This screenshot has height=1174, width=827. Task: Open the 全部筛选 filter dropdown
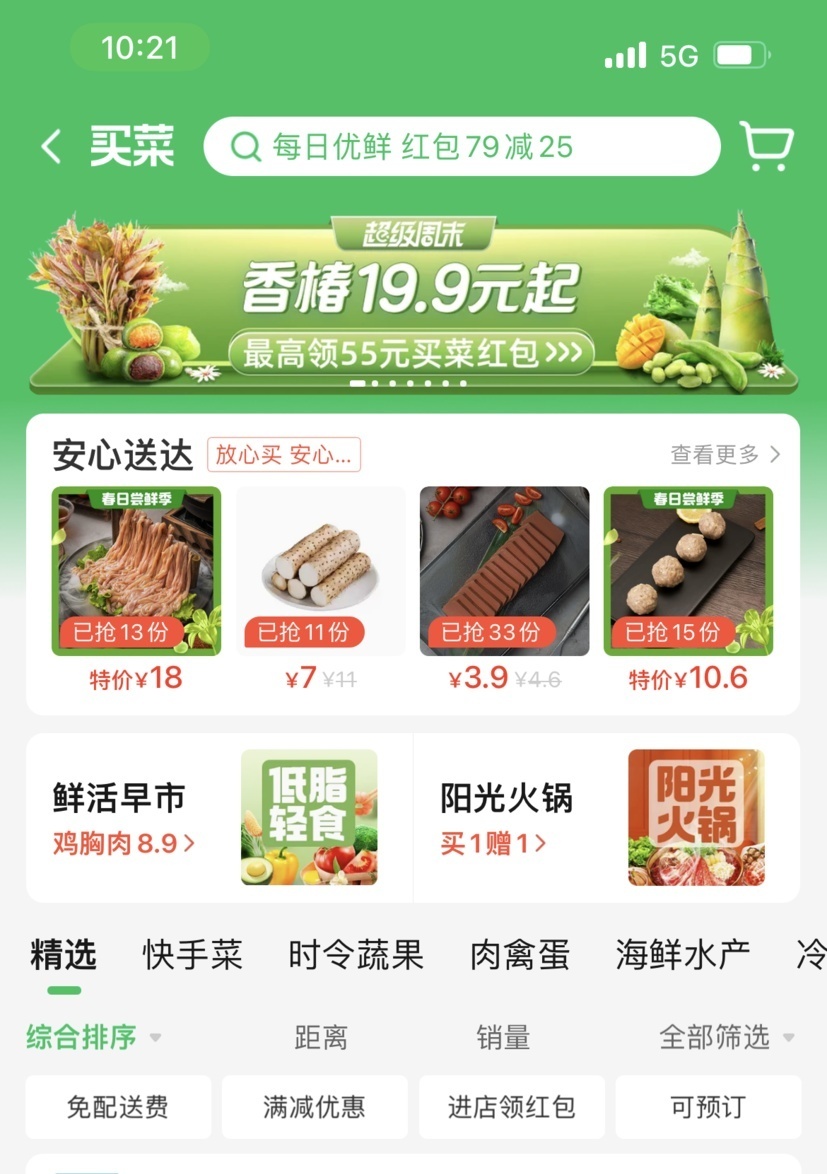click(x=716, y=1039)
